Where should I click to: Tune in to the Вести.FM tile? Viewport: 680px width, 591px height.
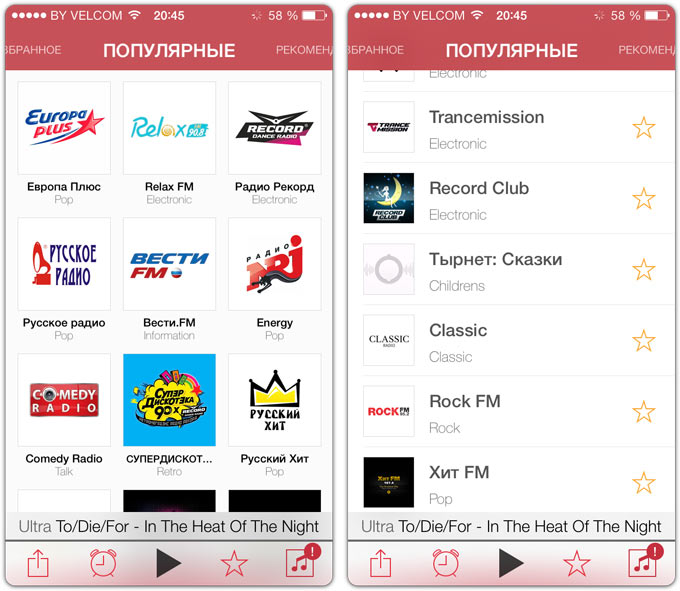169,265
